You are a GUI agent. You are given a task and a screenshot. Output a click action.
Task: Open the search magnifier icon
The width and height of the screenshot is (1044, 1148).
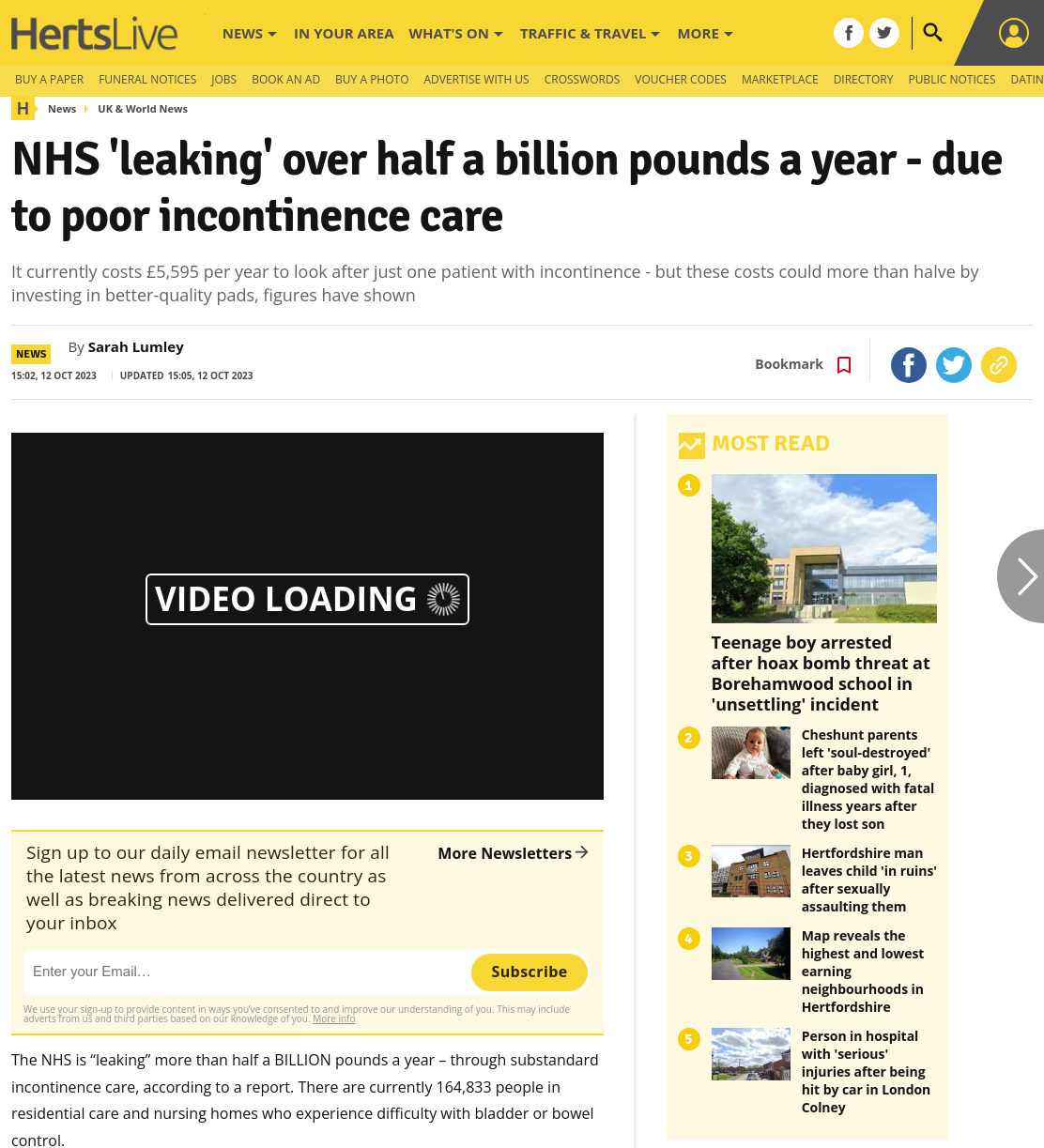point(932,33)
